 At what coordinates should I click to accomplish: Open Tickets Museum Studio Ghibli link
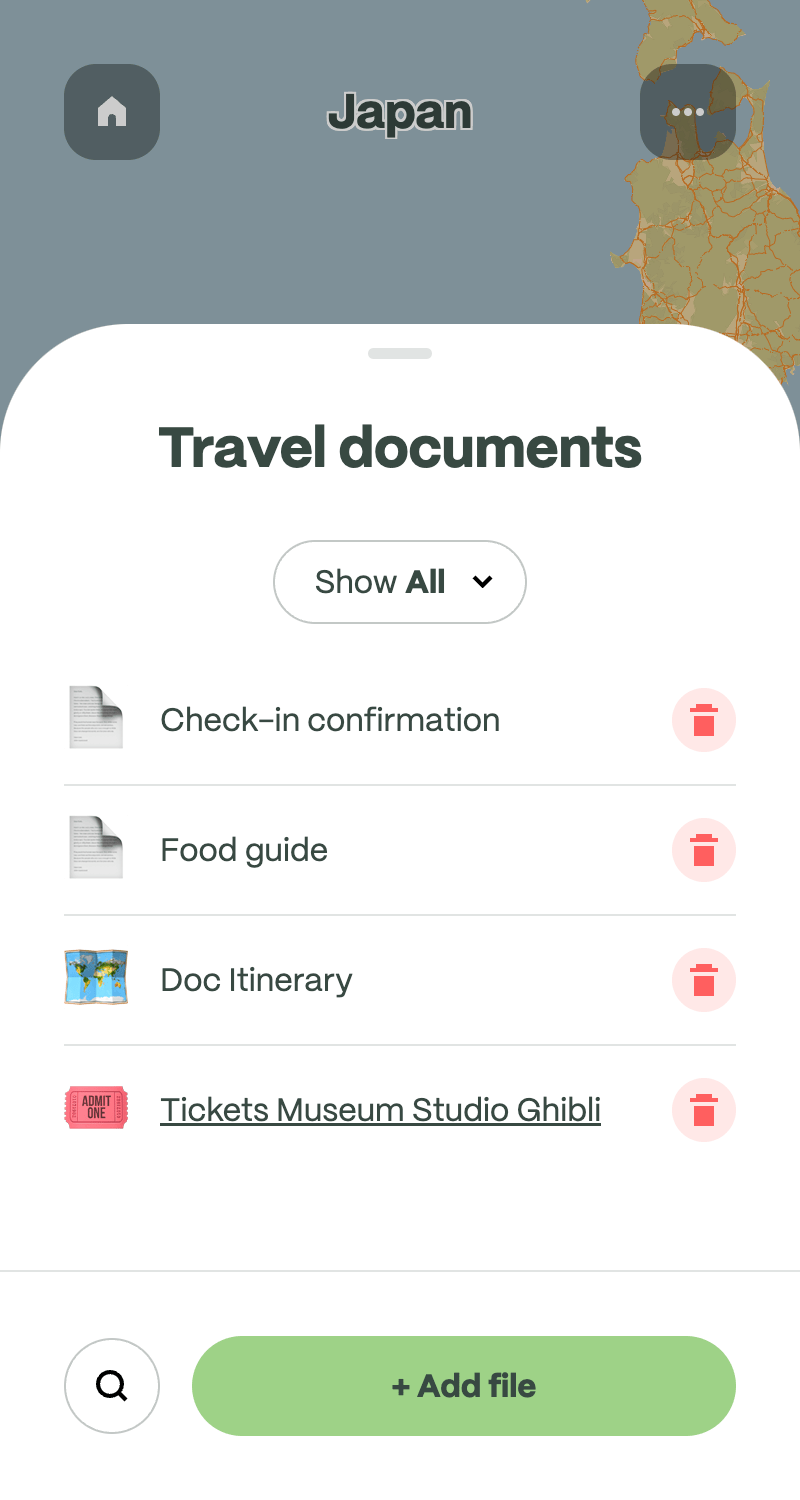pos(380,1110)
